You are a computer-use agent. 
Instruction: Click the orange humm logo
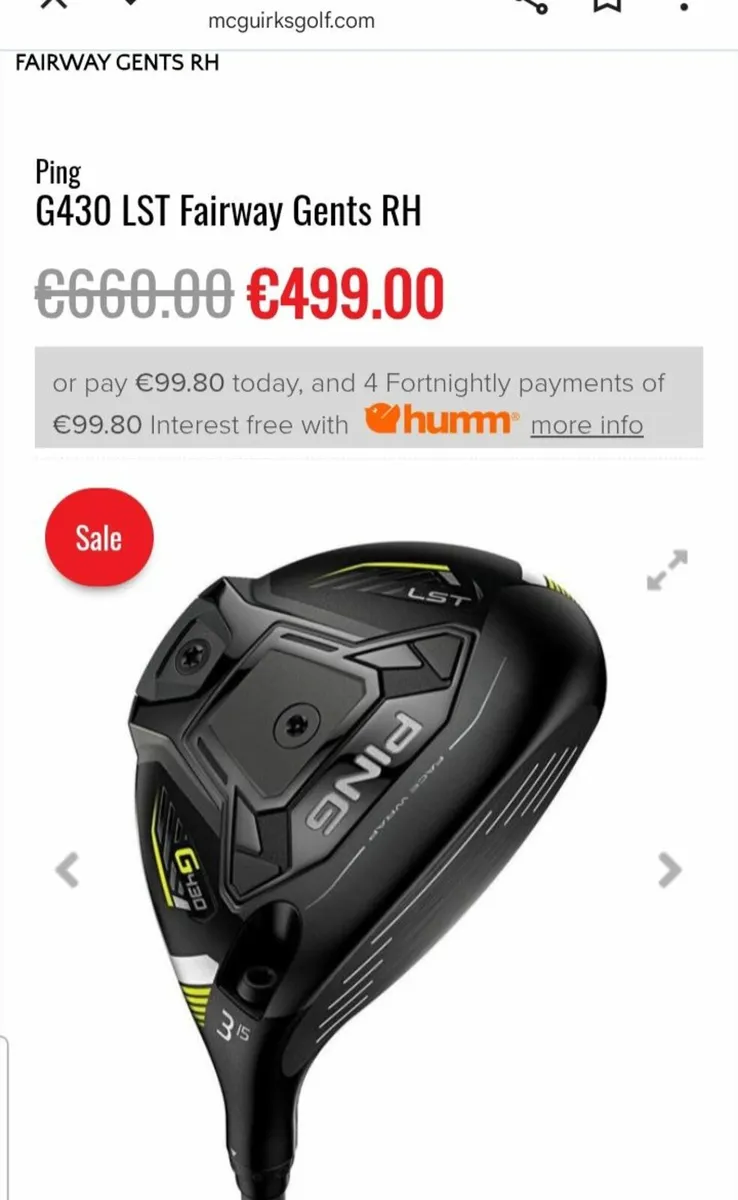(441, 419)
